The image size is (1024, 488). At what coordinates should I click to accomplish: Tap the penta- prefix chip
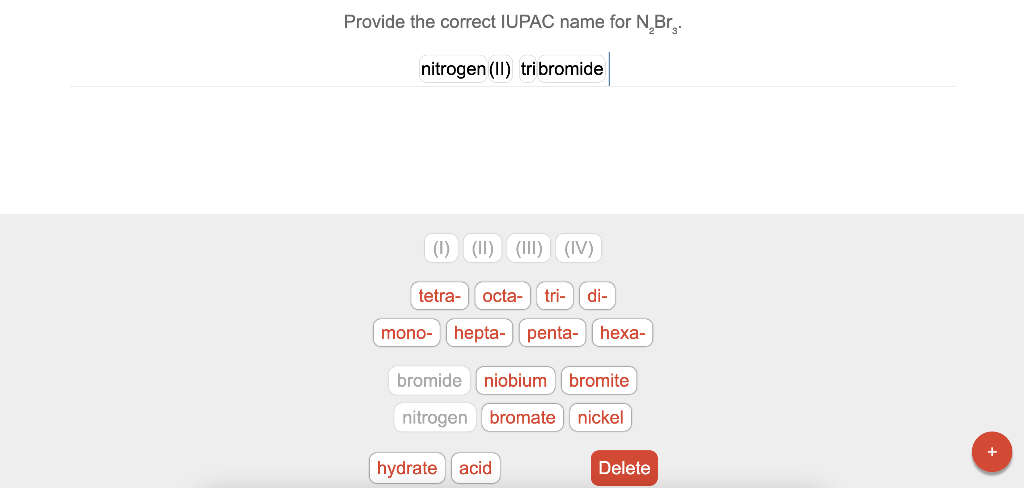552,332
